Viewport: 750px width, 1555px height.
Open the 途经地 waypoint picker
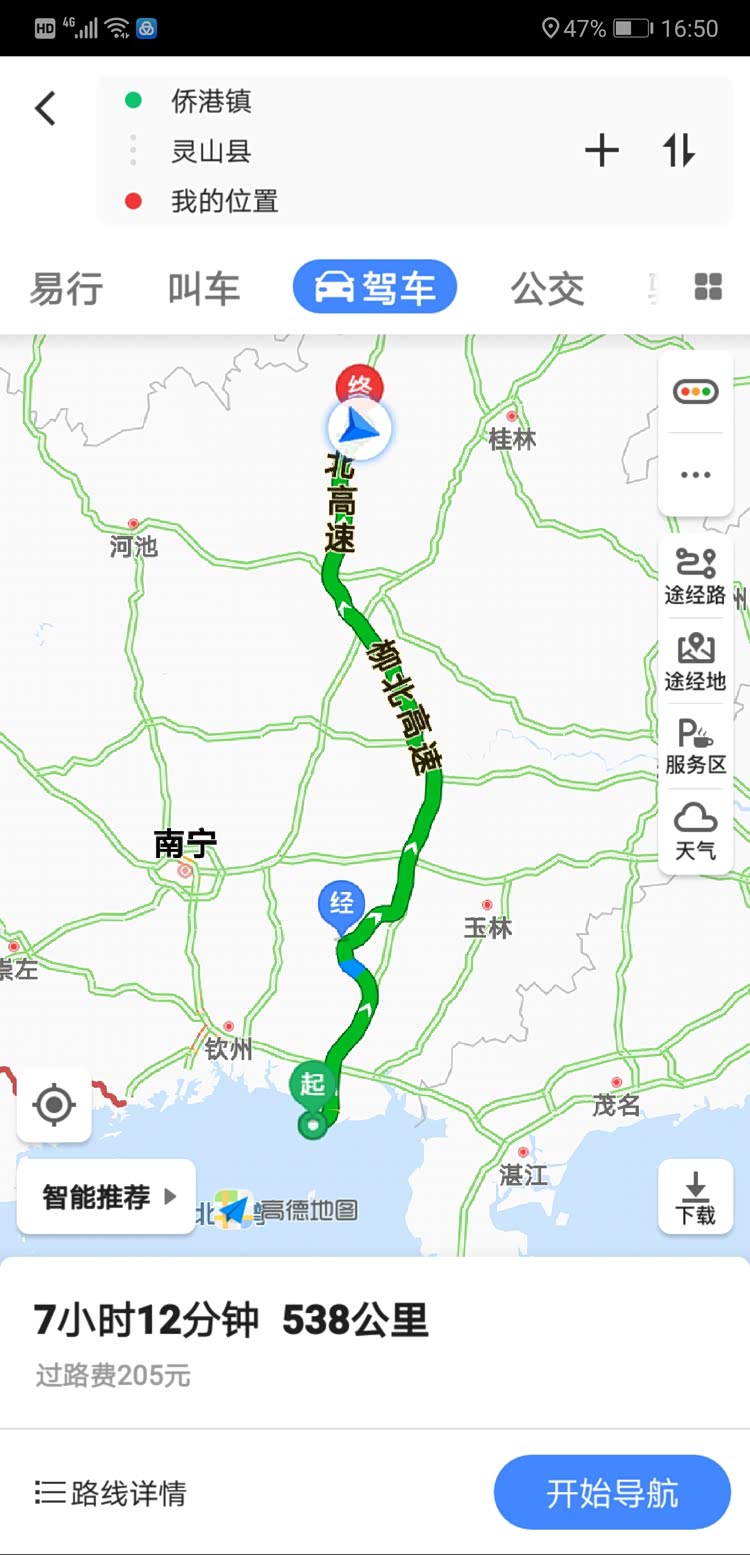[x=695, y=659]
